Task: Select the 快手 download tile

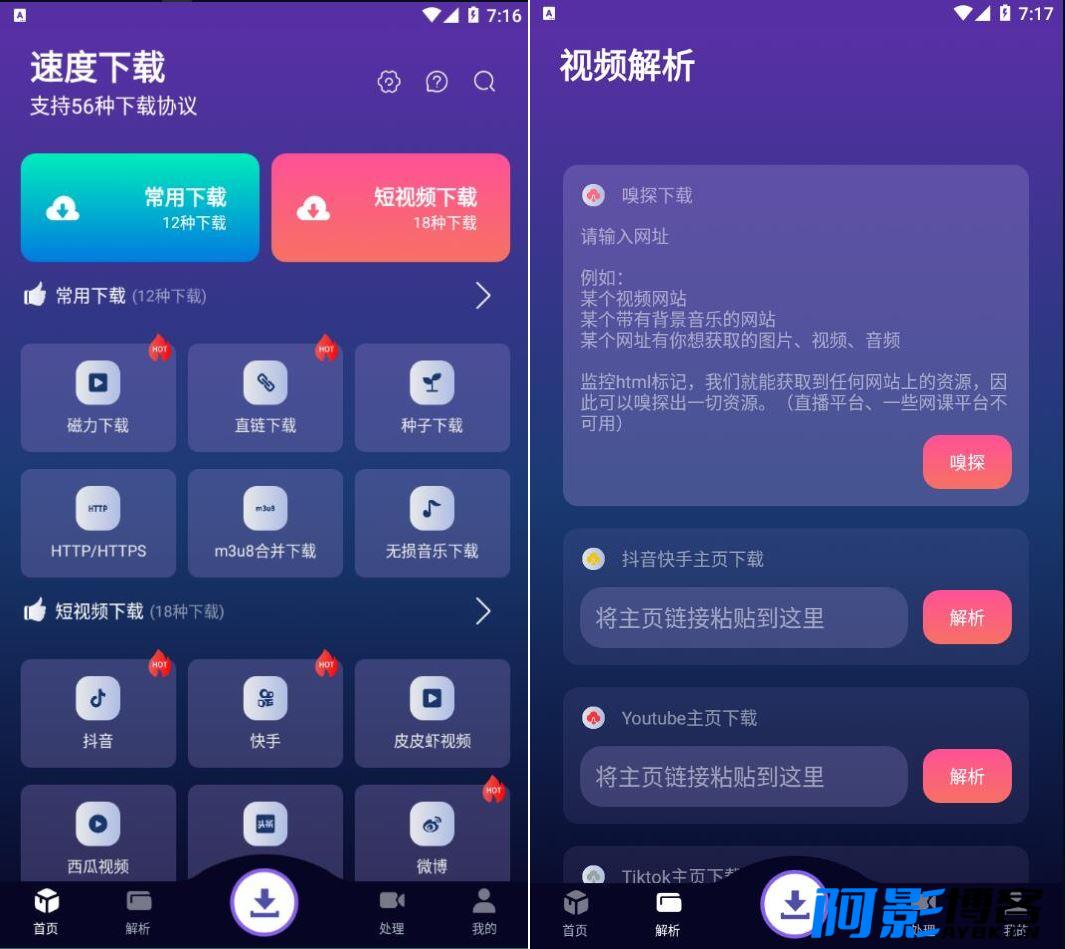Action: [265, 712]
